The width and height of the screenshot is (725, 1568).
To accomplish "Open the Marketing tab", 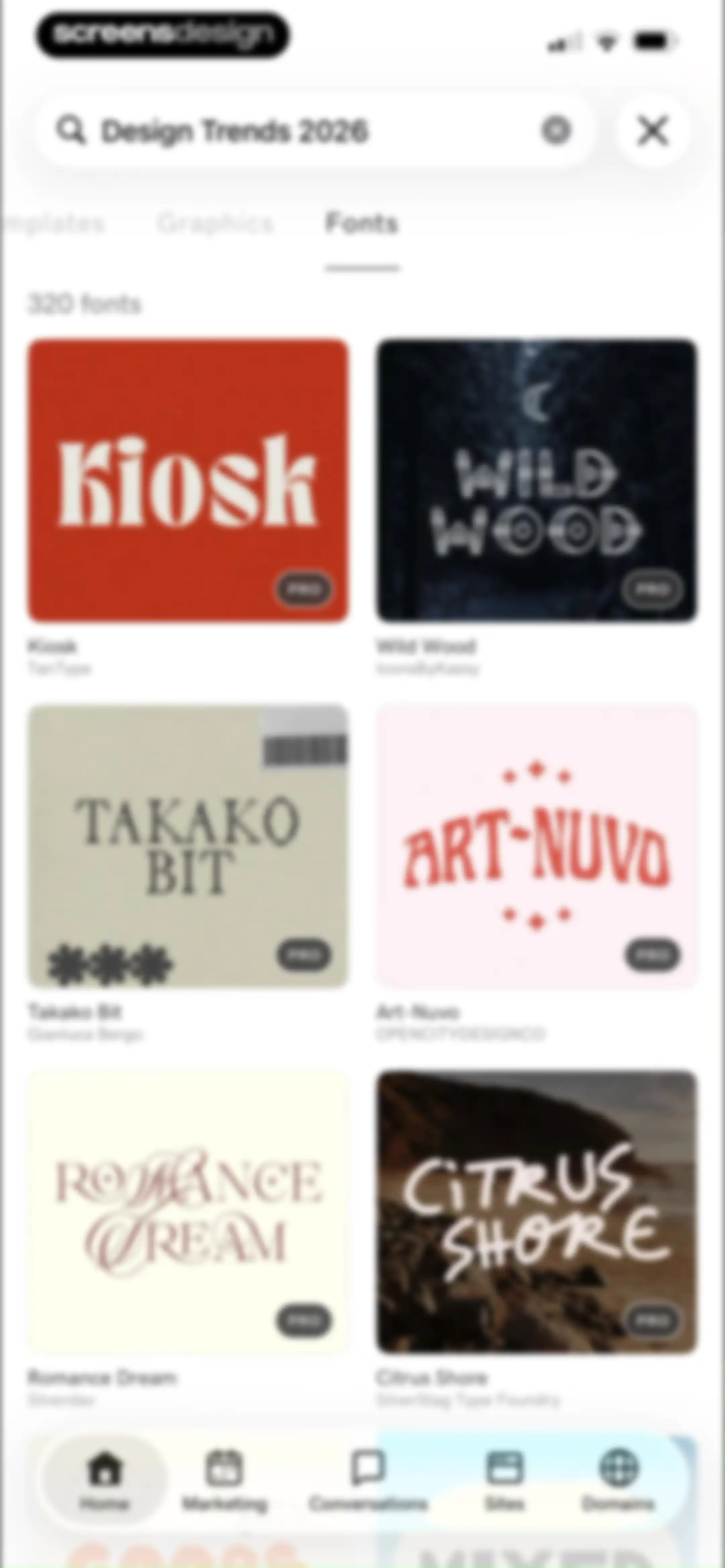I will click(225, 1480).
